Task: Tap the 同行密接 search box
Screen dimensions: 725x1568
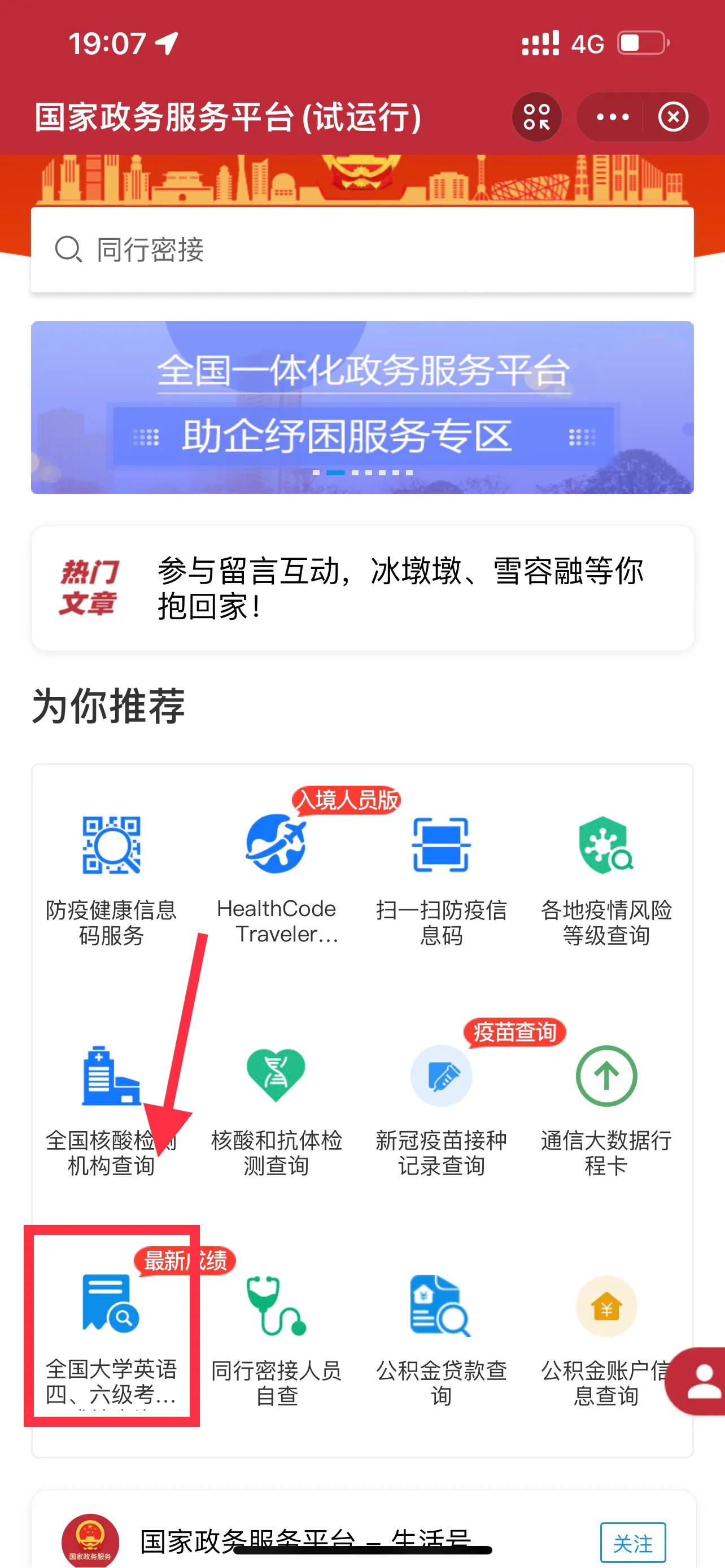Action: [x=362, y=249]
